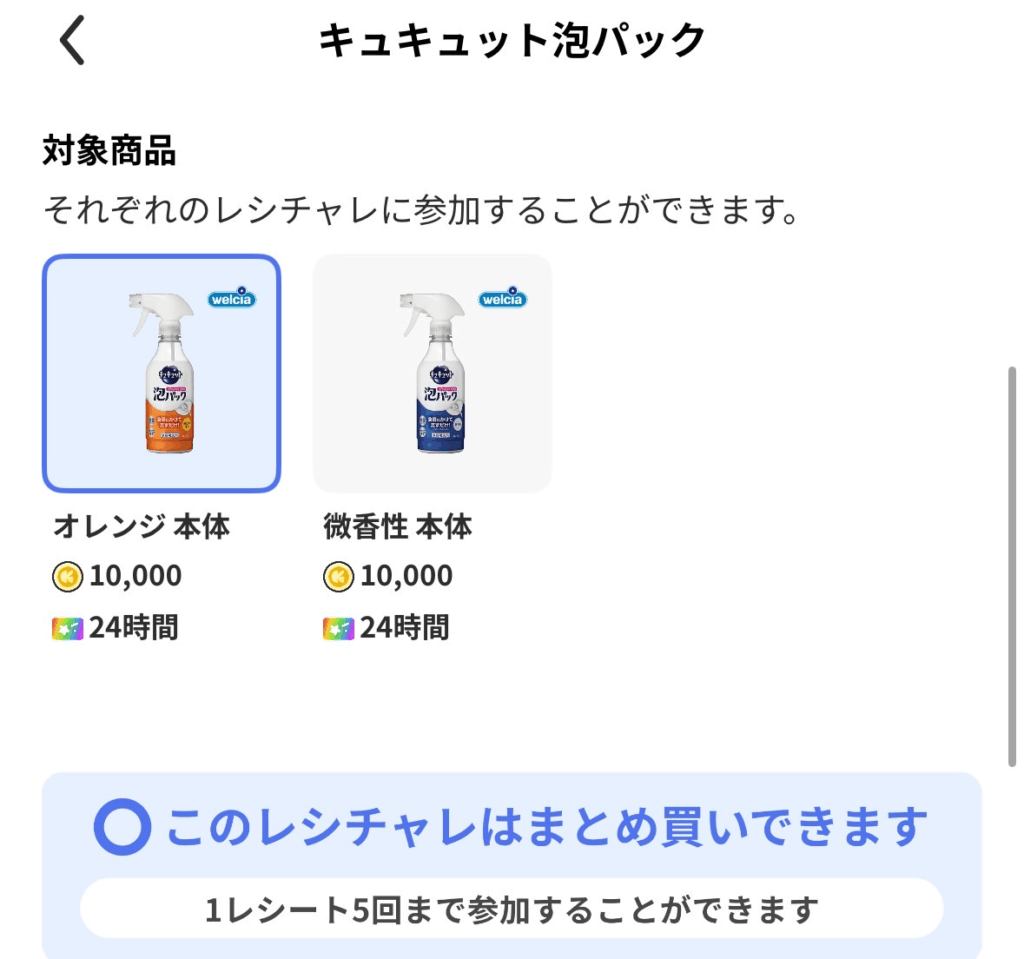Select the オレンジ 本体 product tile

[x=161, y=373]
